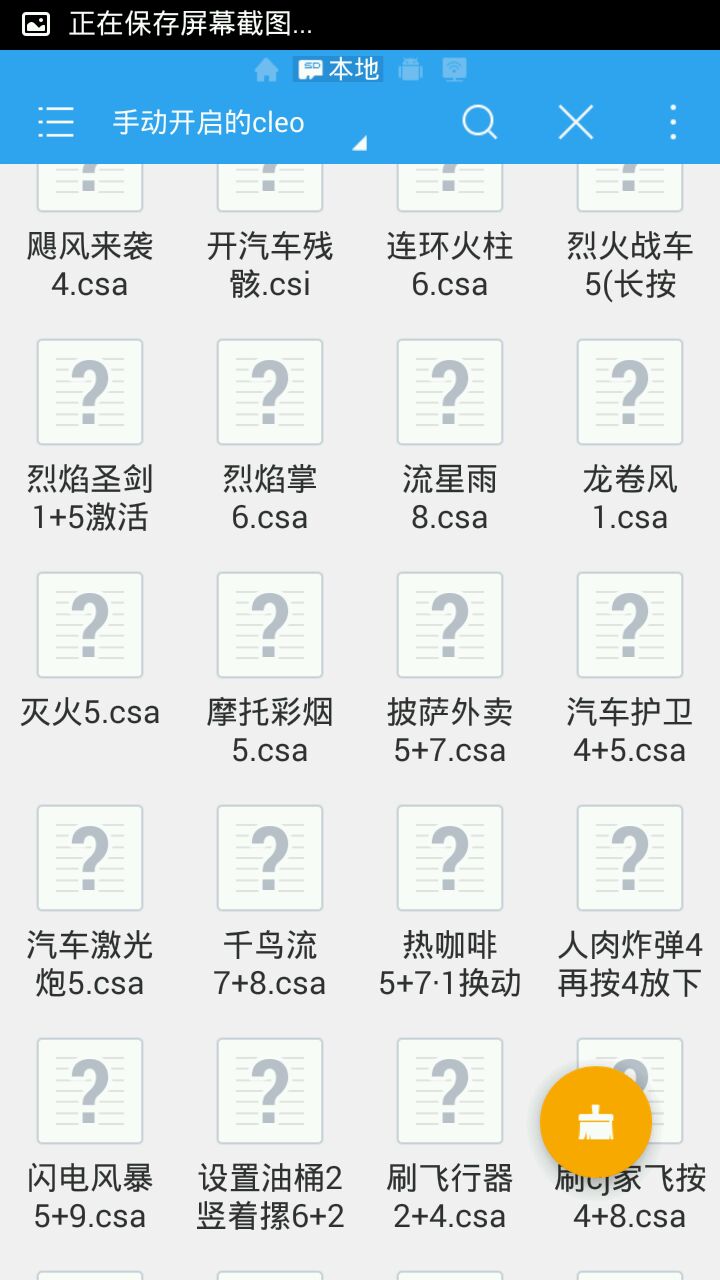
Task: Switch to the 本地 tab
Action: [x=339, y=70]
